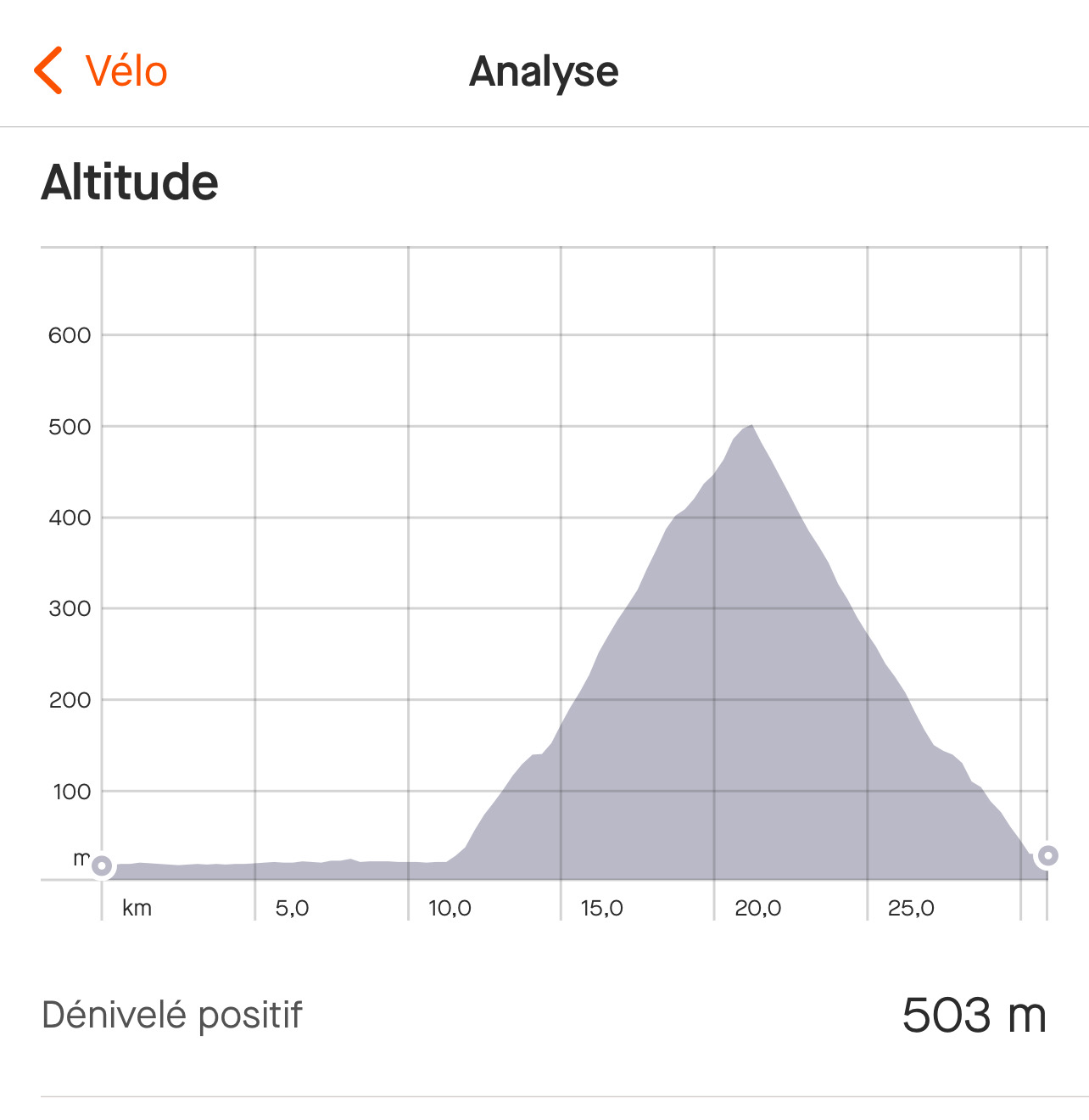
Task: Go back to the Vélo screen
Action: coord(100,71)
